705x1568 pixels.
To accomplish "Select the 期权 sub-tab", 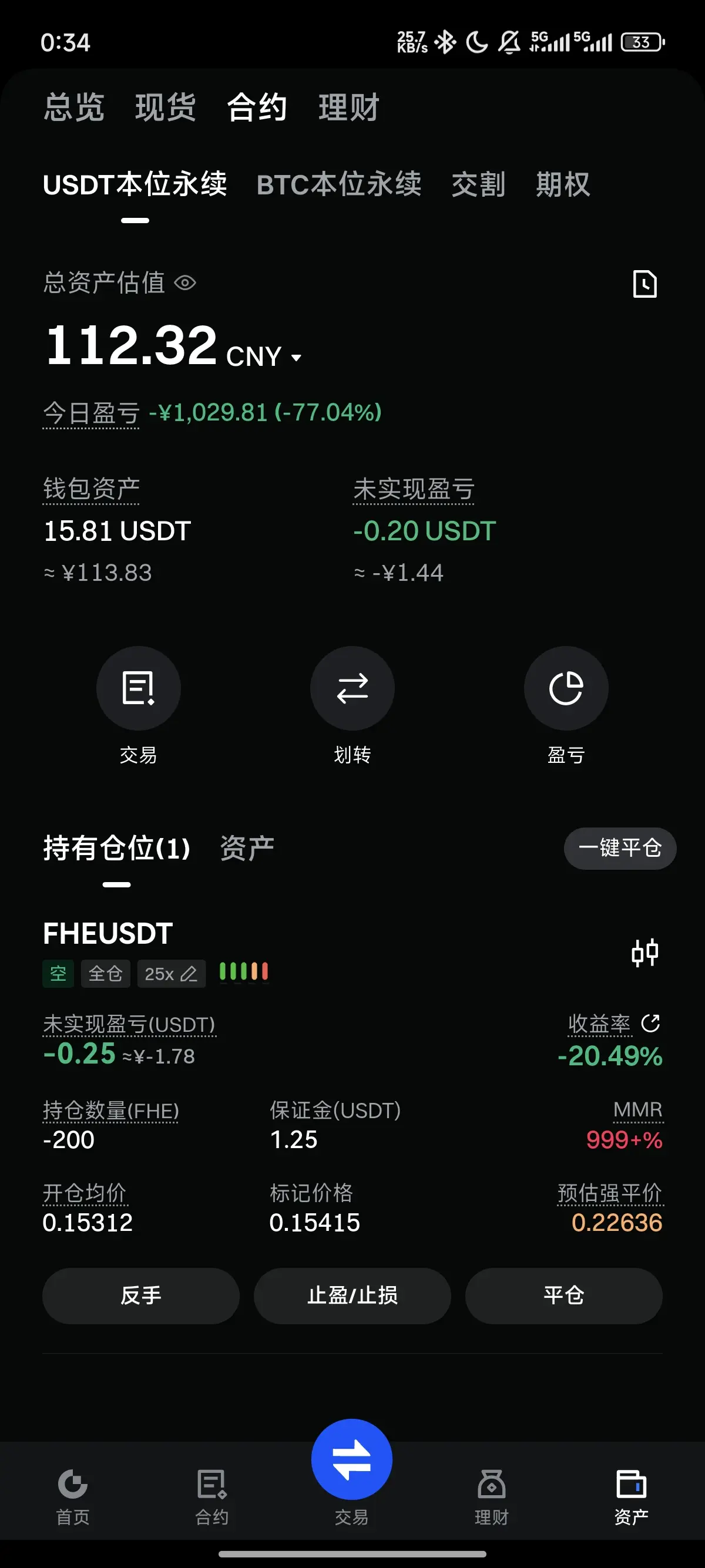I will [563, 184].
